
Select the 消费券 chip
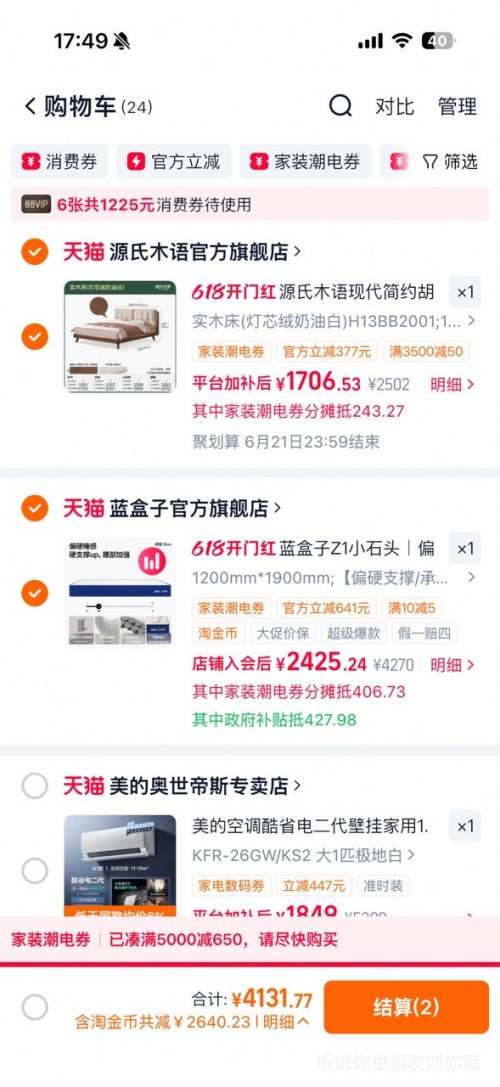60,162
